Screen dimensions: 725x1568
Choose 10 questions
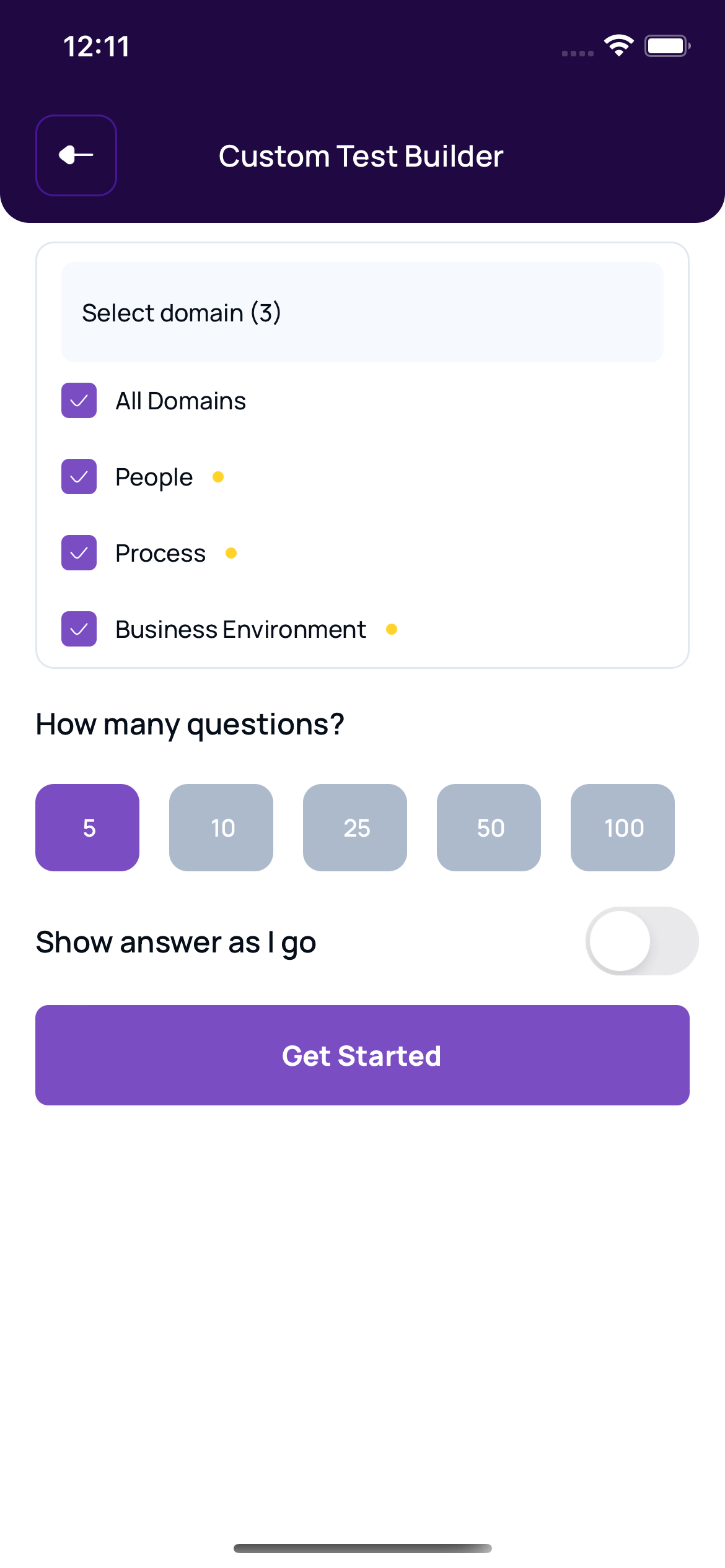click(x=221, y=828)
